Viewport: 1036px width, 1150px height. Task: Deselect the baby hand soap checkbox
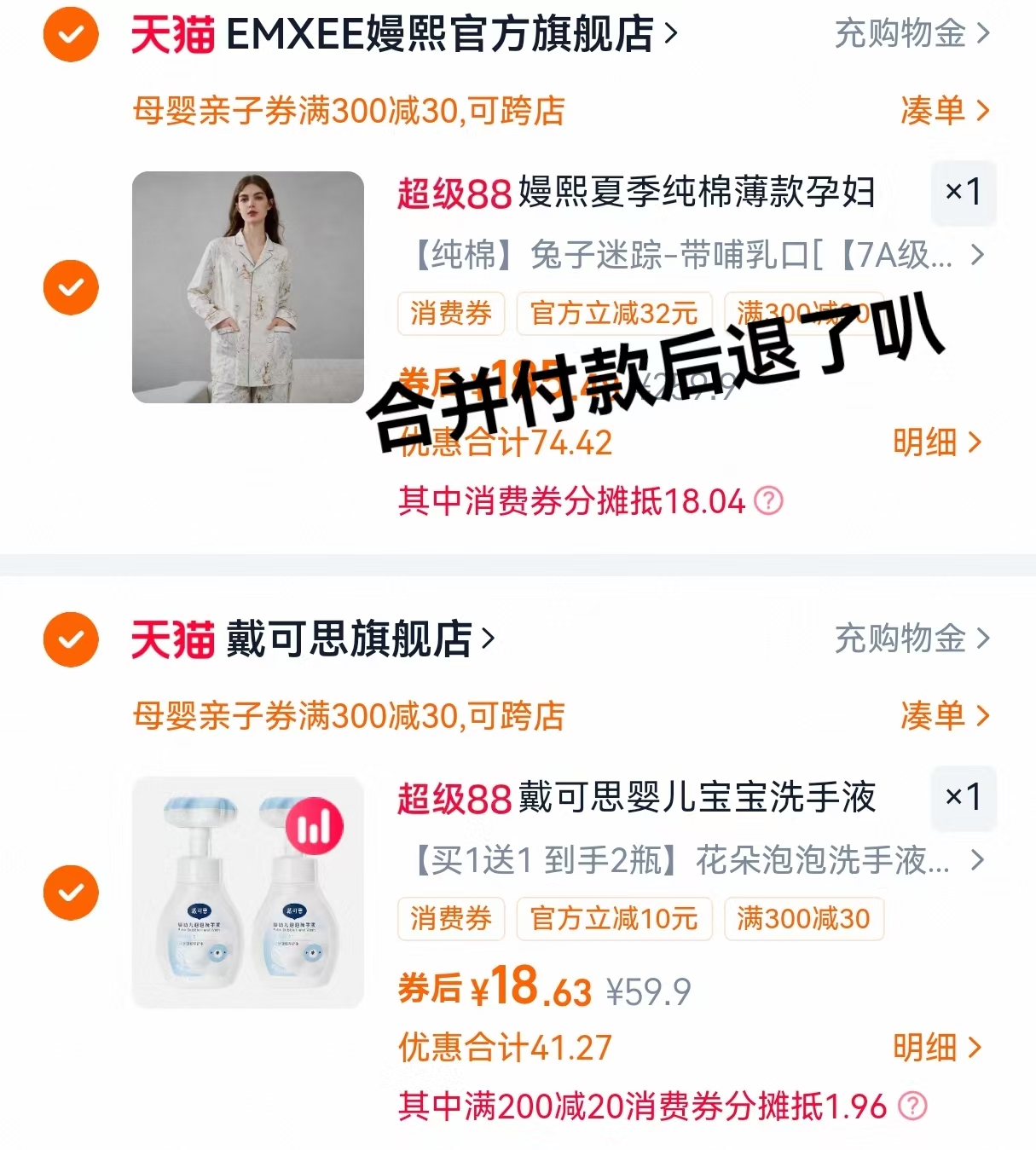(x=70, y=893)
